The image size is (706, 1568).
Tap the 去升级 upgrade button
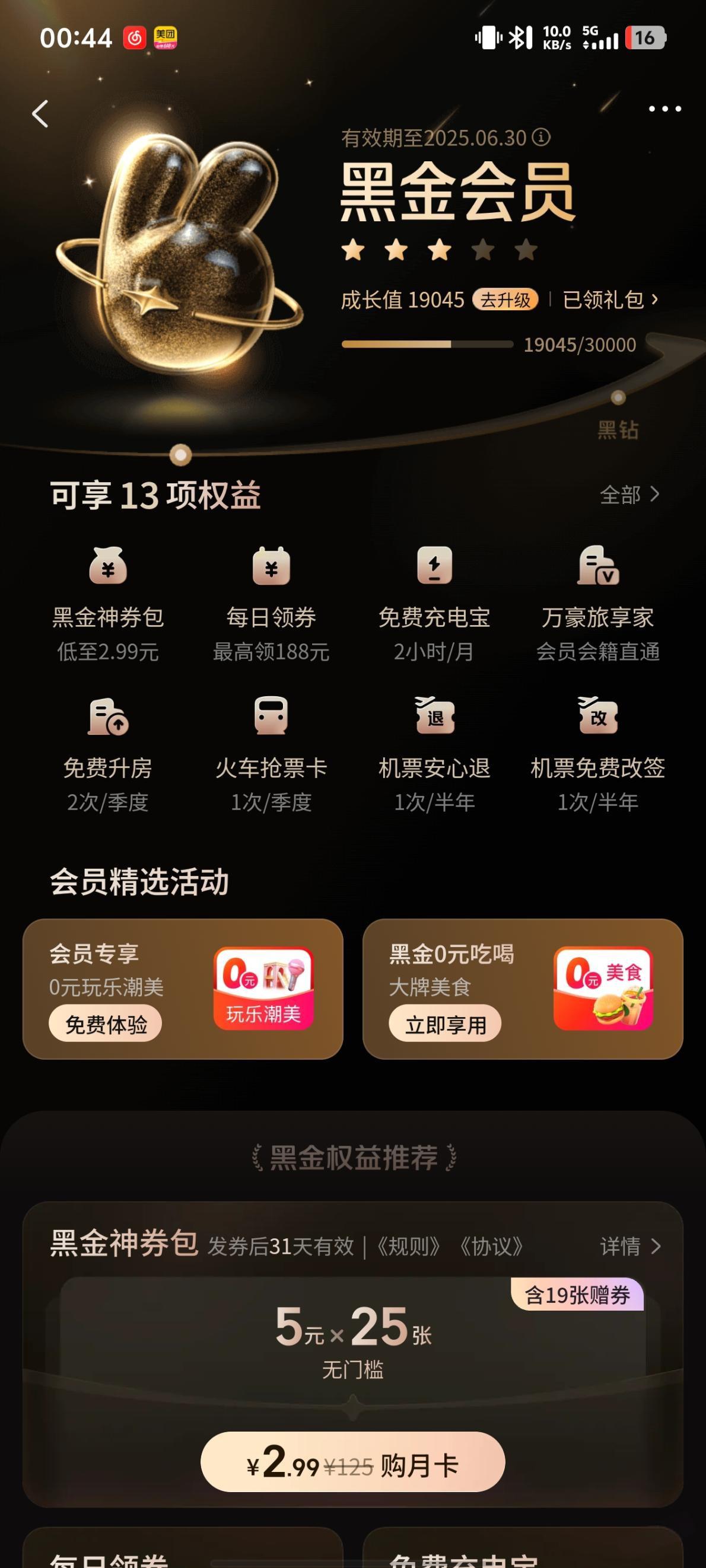pyautogui.click(x=505, y=300)
